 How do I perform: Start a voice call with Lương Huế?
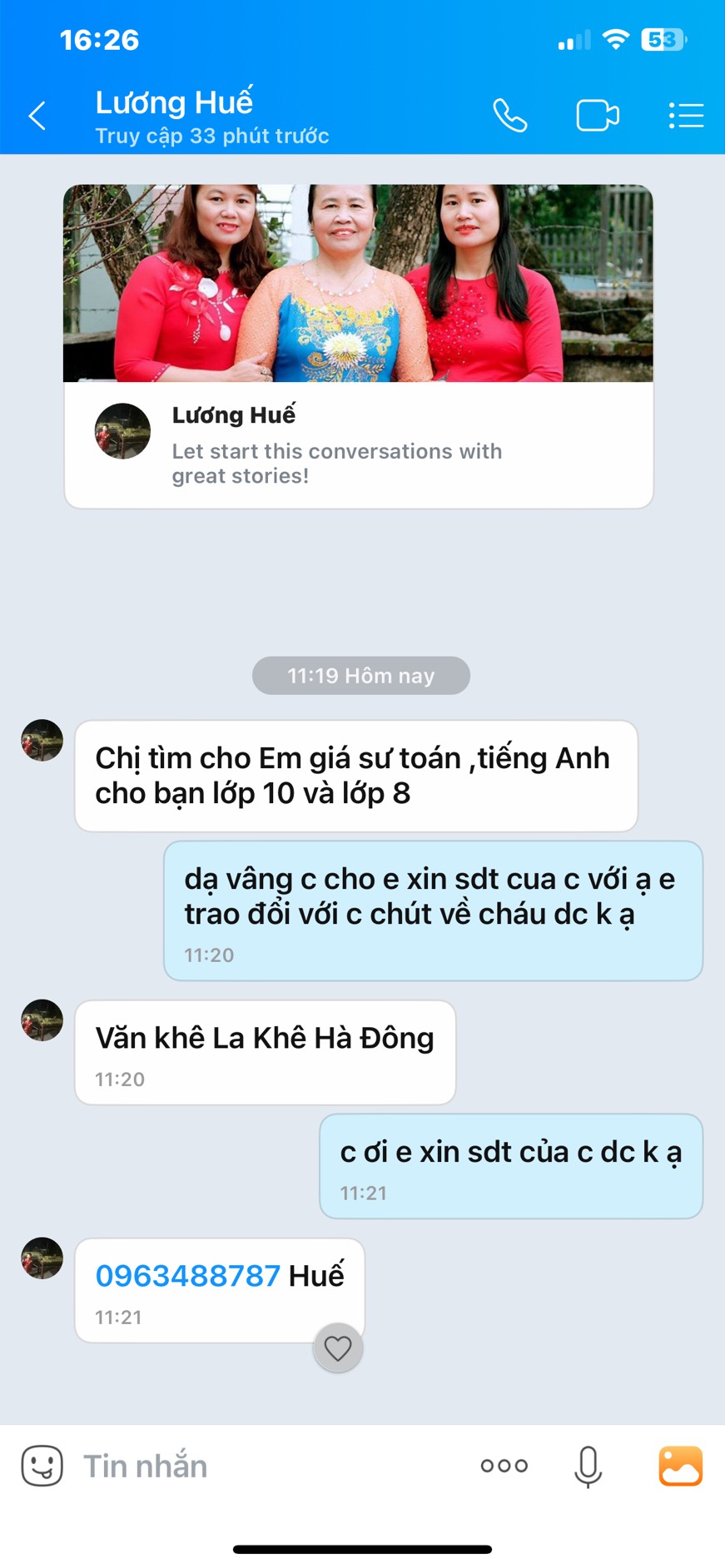point(509,116)
